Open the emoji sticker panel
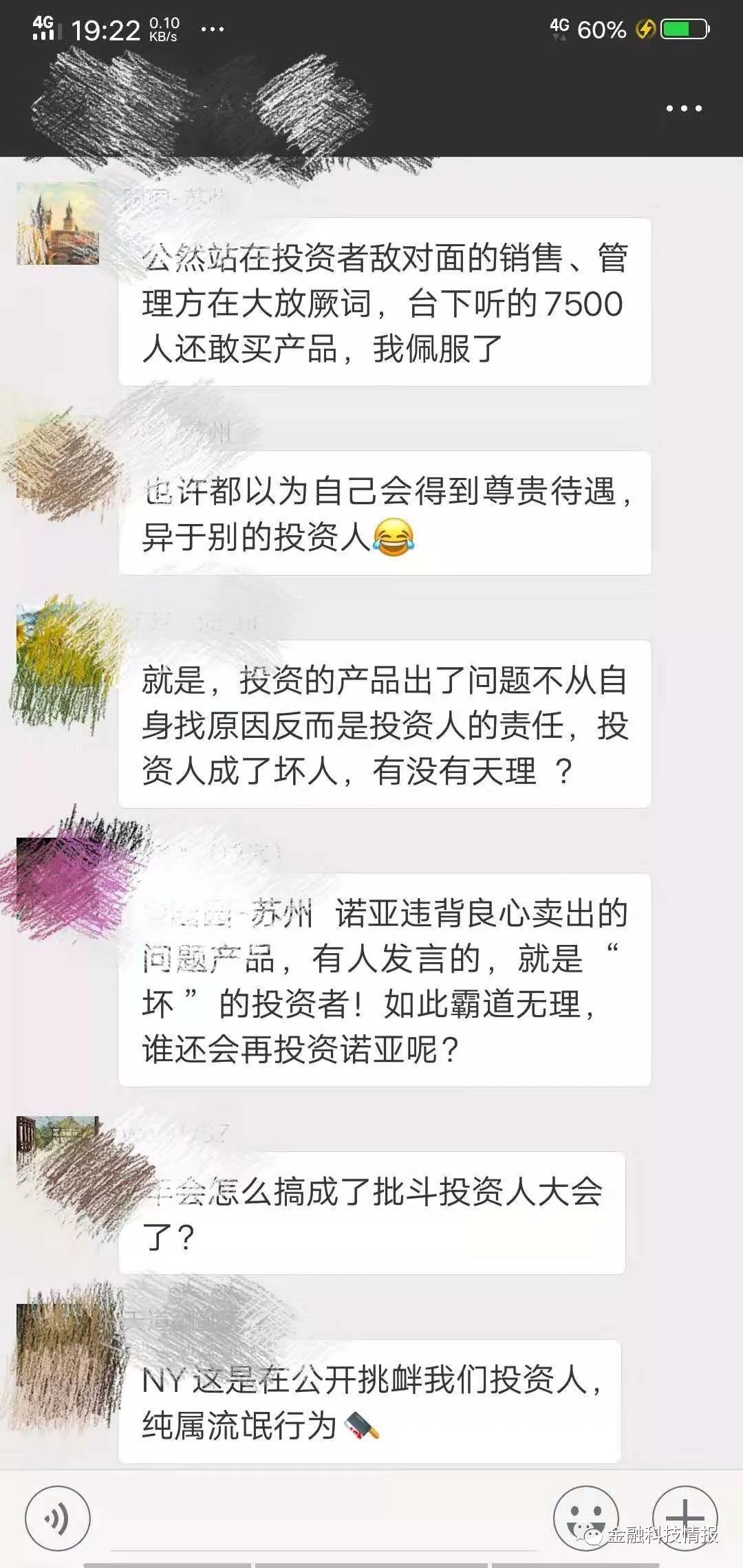 586,1516
